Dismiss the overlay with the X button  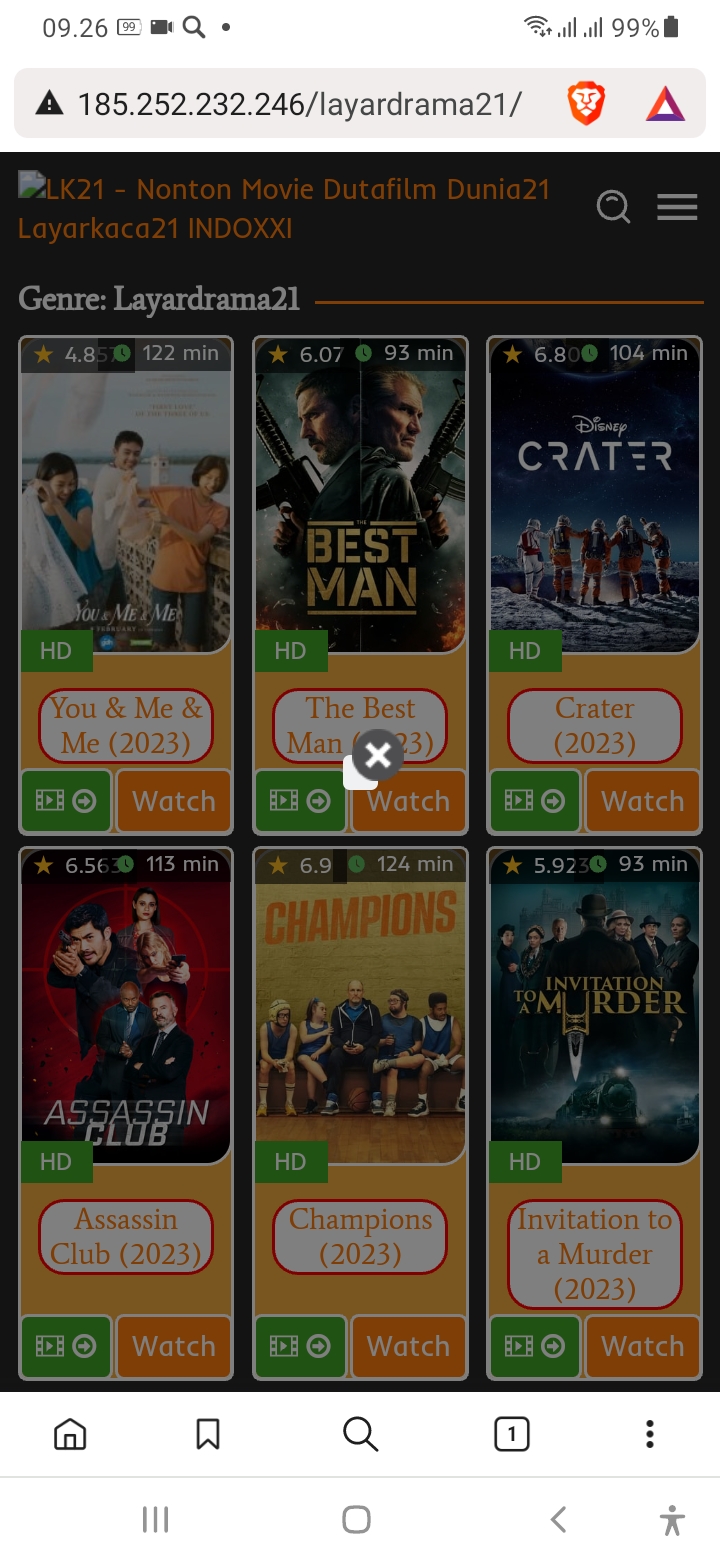(378, 755)
